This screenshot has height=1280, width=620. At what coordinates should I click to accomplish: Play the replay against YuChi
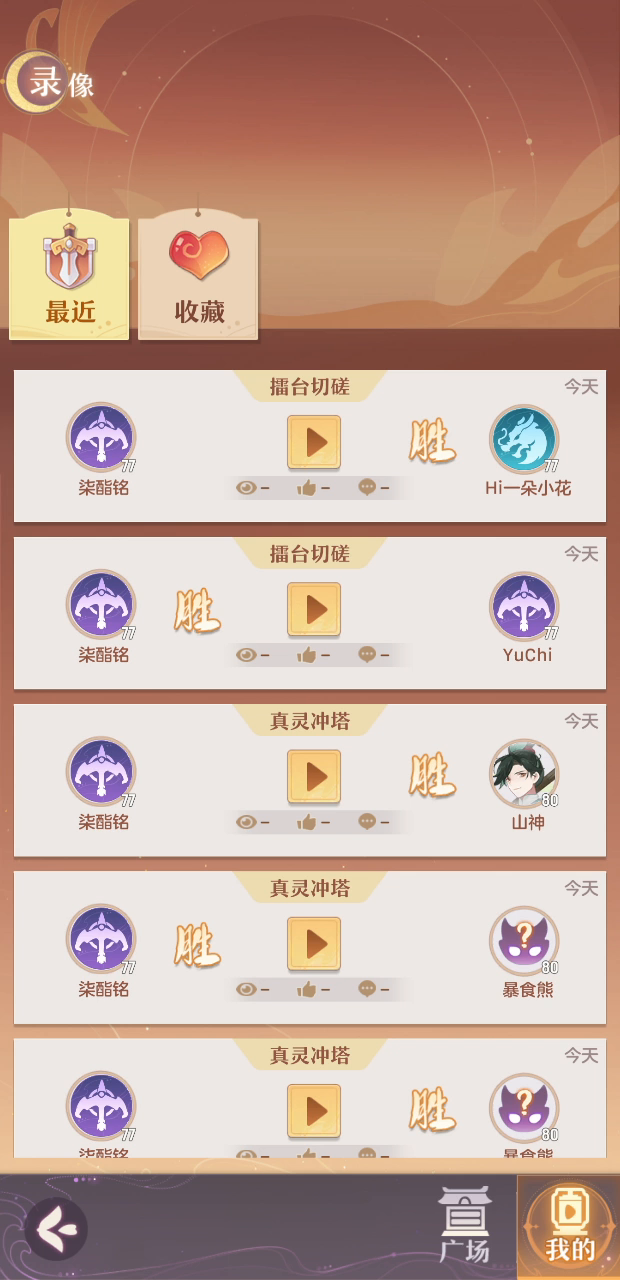(314, 609)
